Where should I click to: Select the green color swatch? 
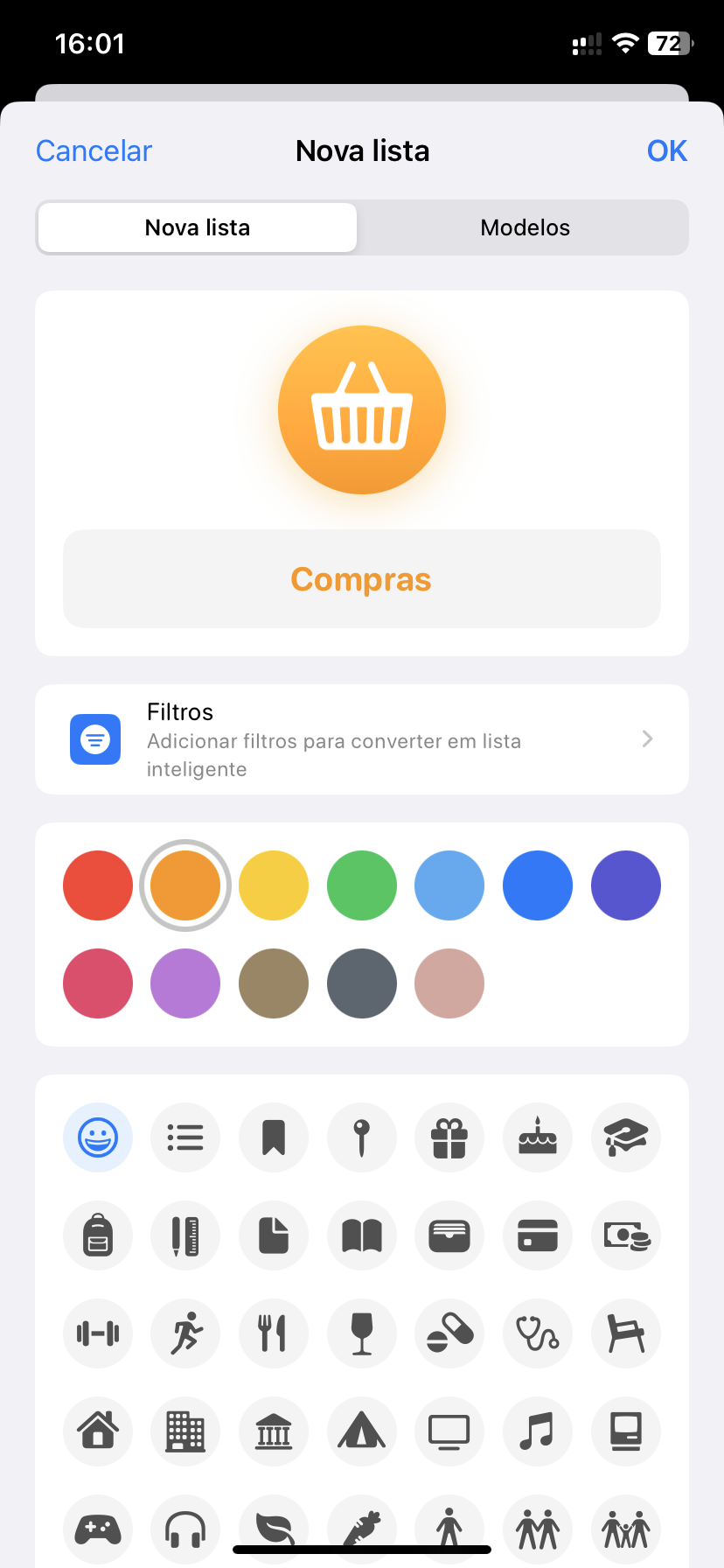pos(361,885)
